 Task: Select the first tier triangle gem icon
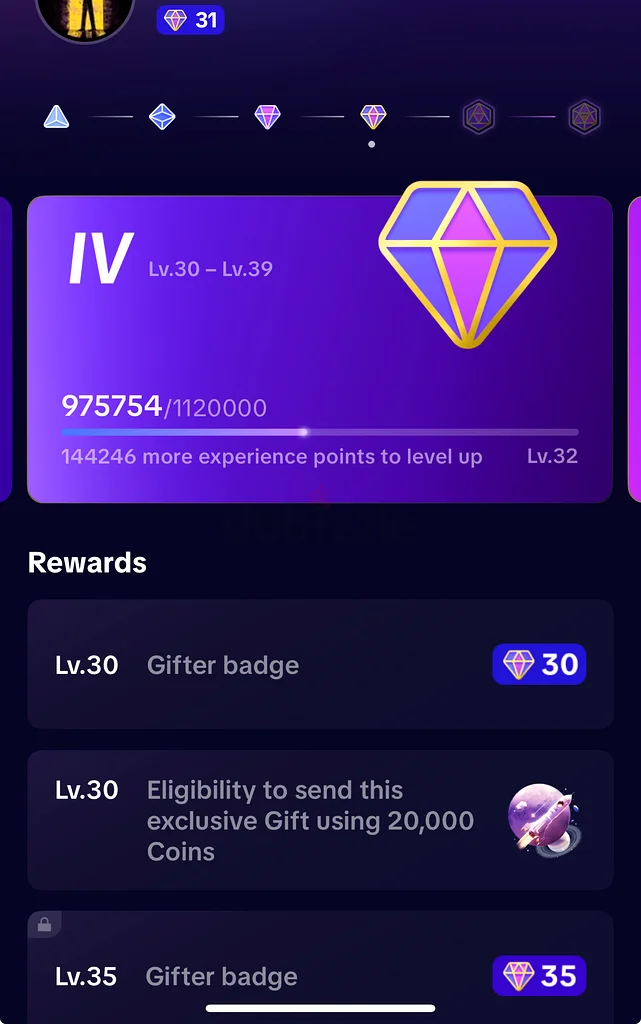56,117
